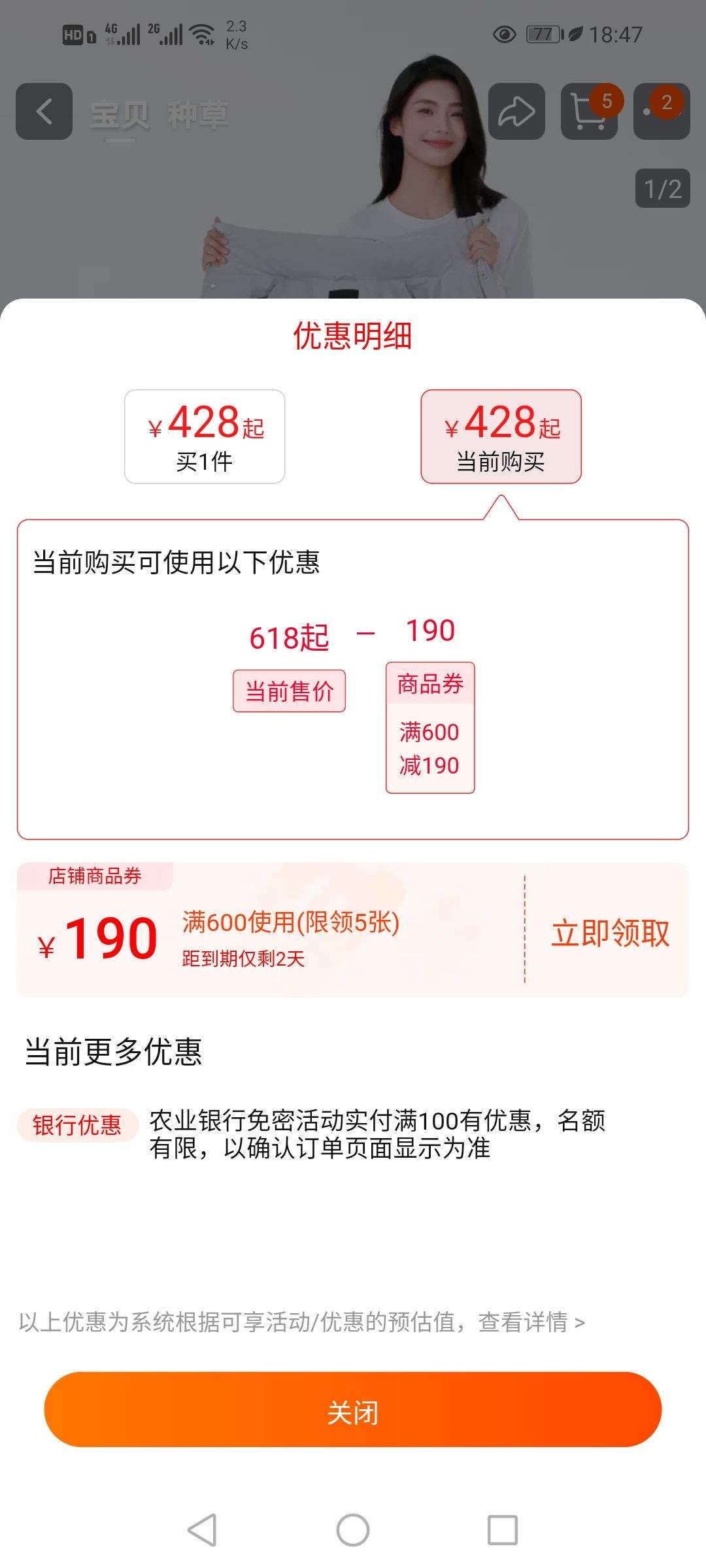Switch to the 种草 tab

[199, 112]
